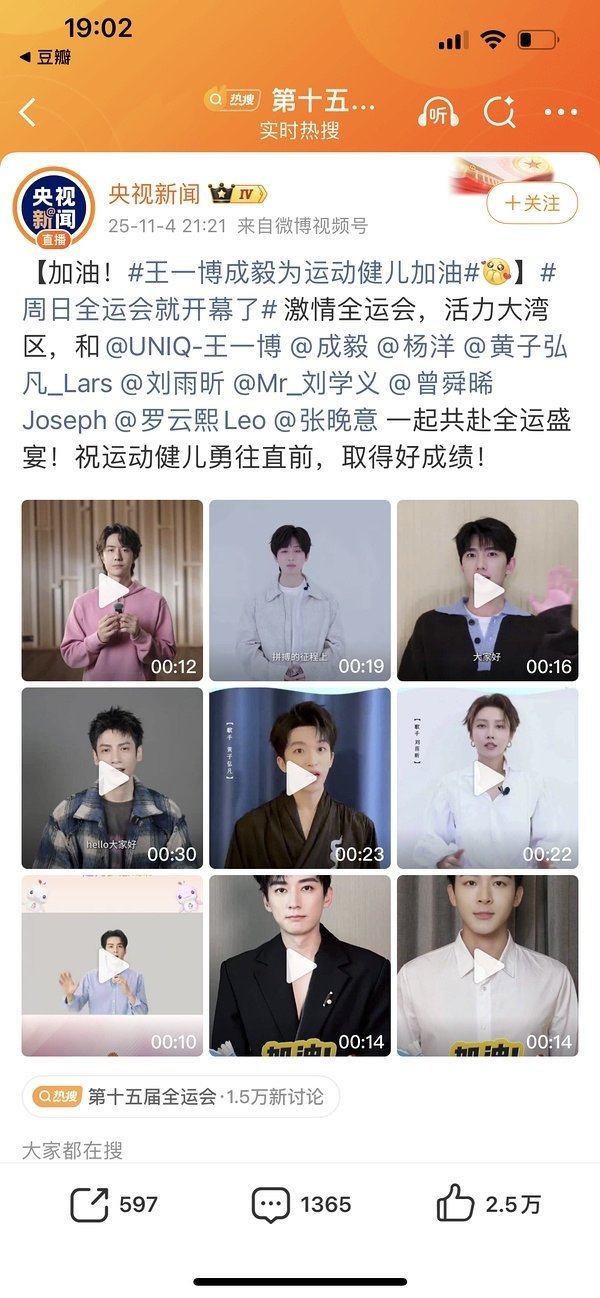
Task: Play the 00:19 video tile
Action: (299, 590)
